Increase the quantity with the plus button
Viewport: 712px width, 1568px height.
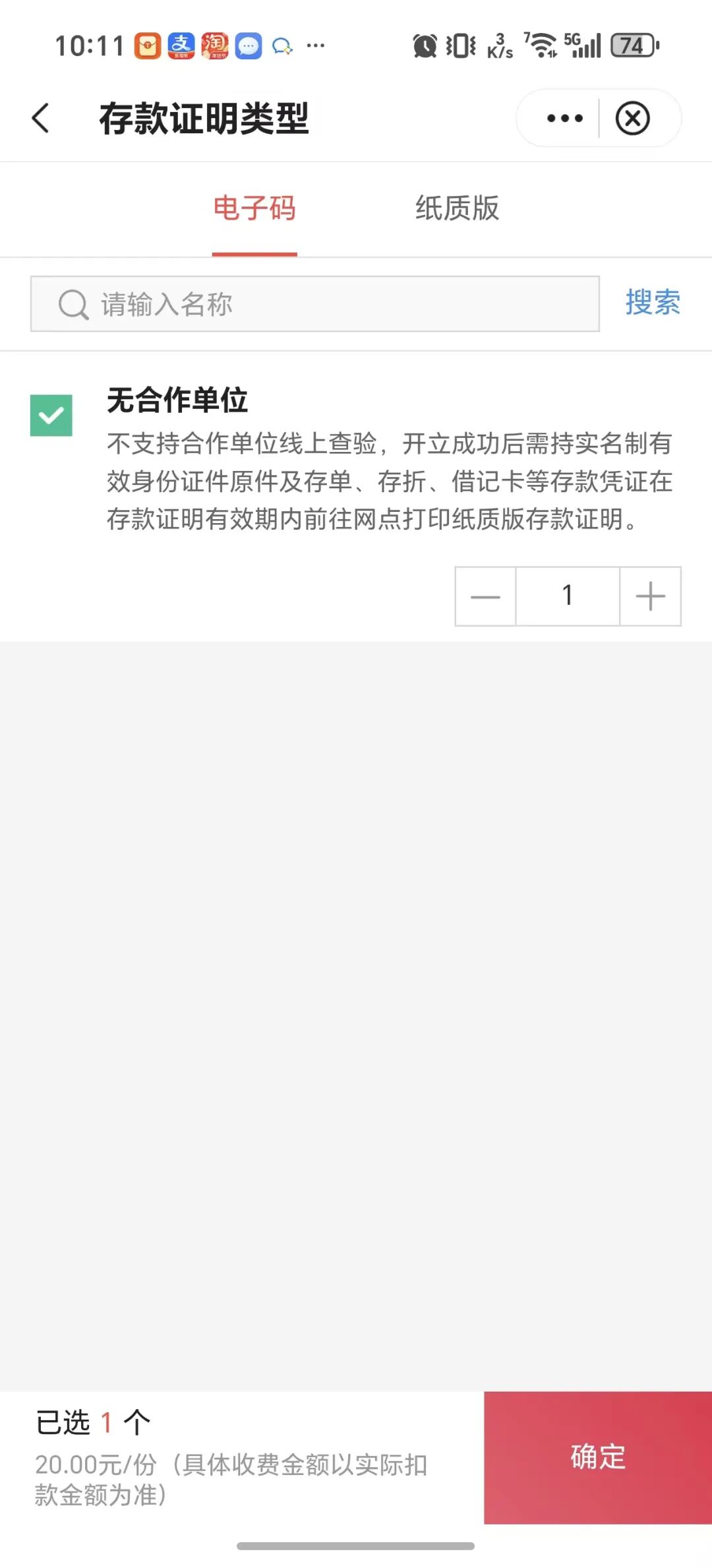tap(650, 596)
